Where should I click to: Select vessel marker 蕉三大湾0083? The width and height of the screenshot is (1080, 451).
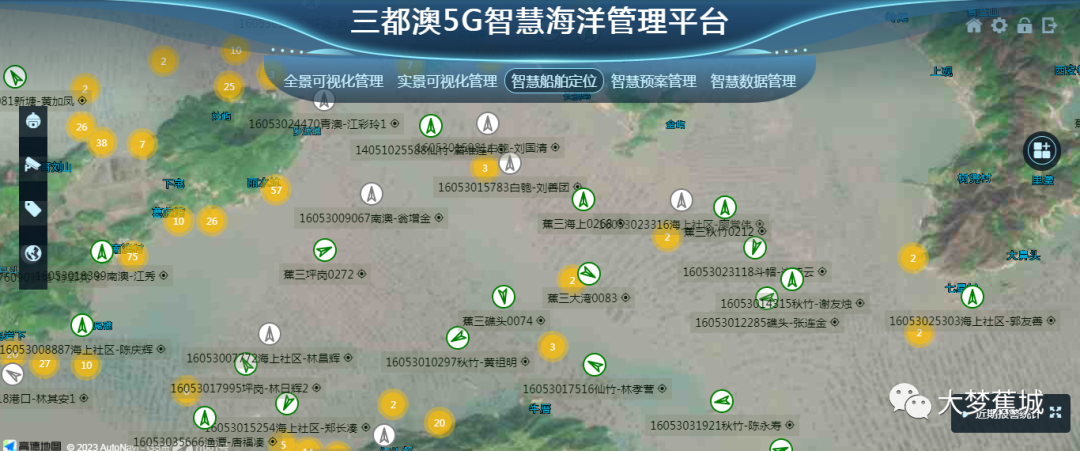590,273
